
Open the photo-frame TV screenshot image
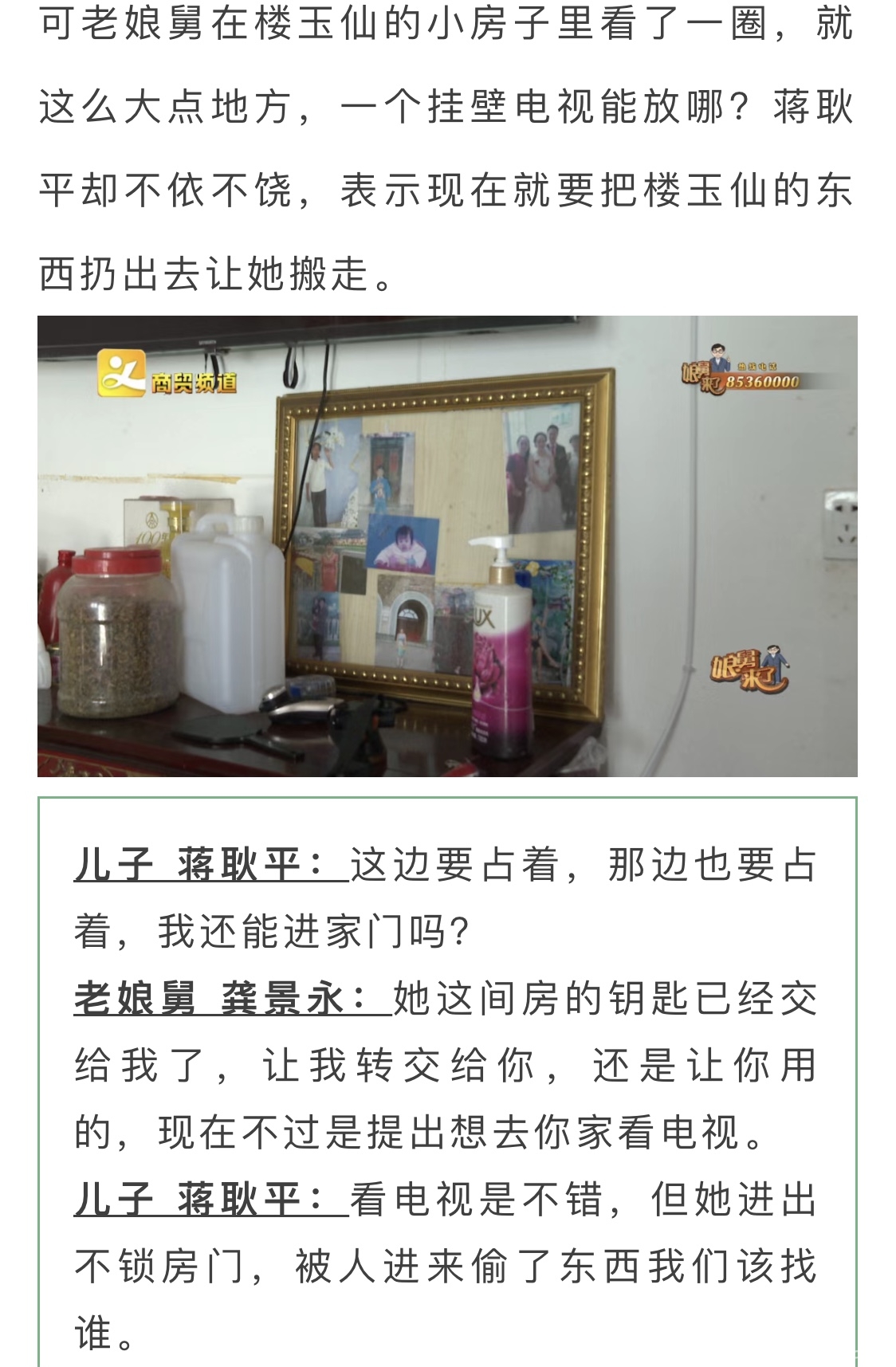(x=447, y=546)
